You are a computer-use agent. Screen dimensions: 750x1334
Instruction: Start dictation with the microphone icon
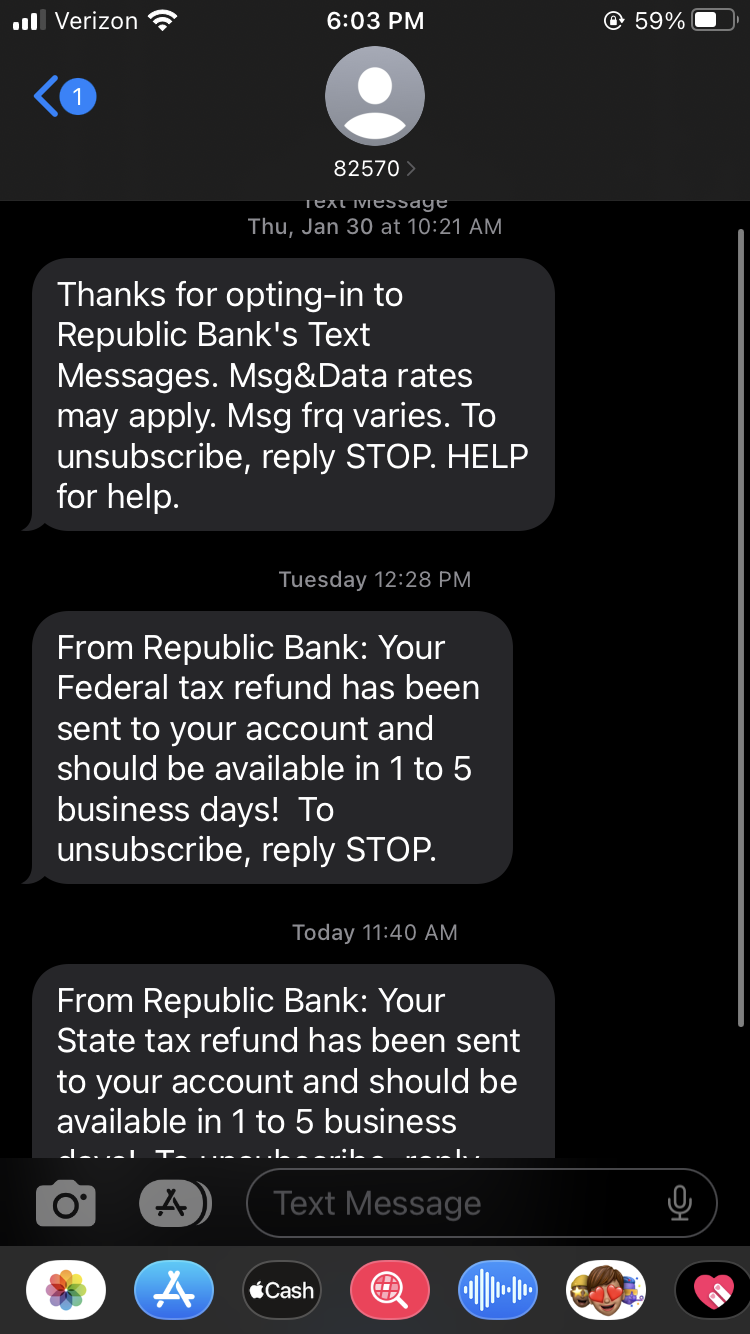[x=680, y=1204]
